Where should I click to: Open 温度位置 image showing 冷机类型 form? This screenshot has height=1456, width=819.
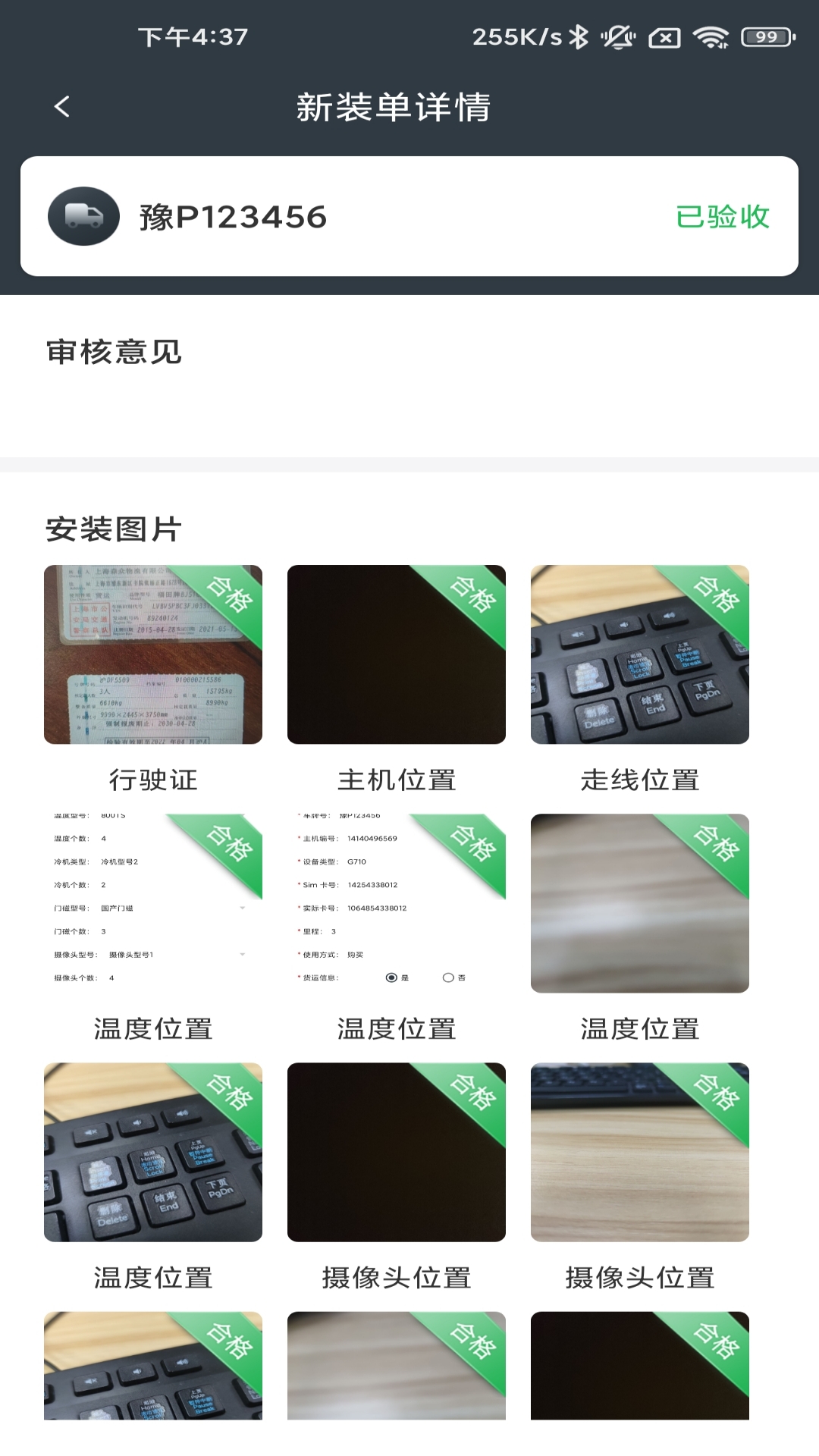point(152,903)
